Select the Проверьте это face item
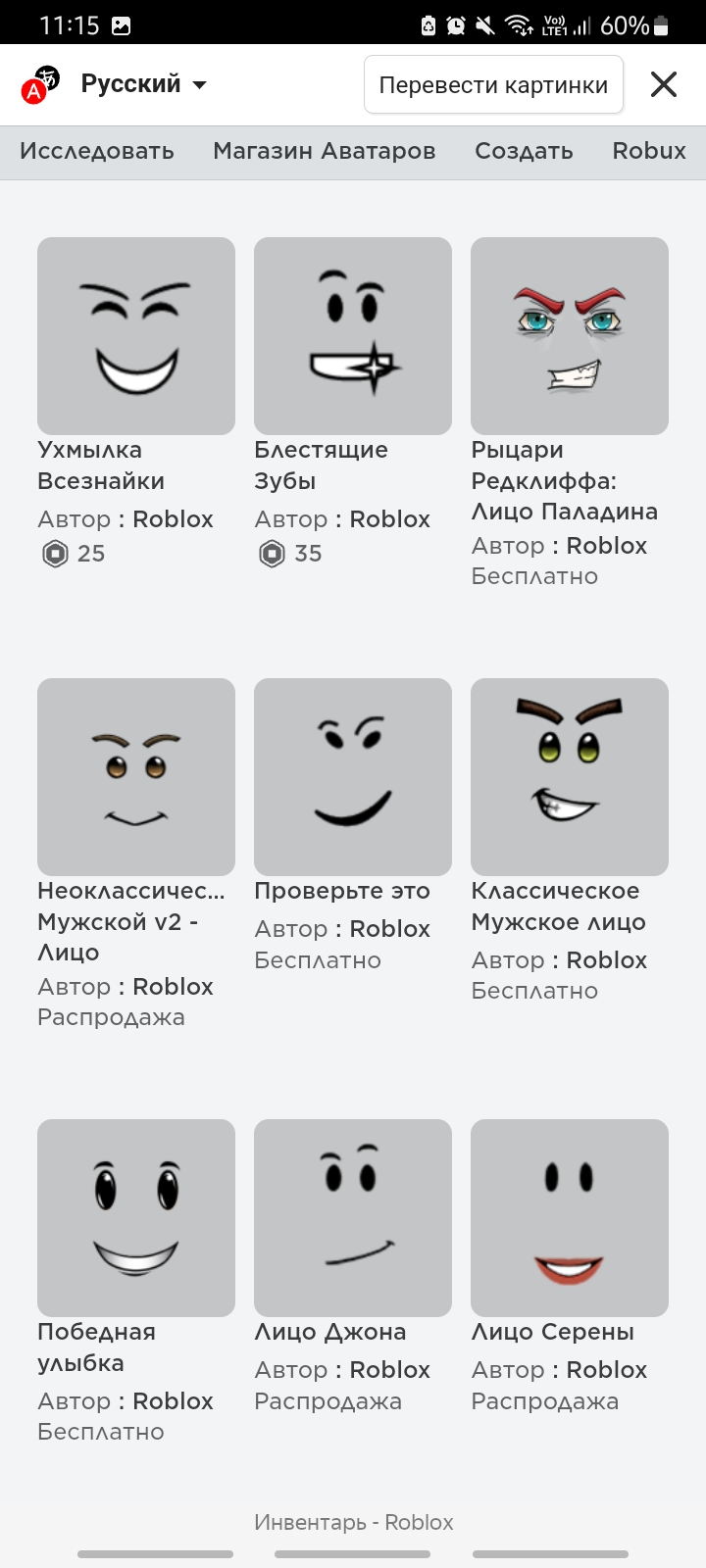Viewport: 706px width, 1568px height. [353, 777]
